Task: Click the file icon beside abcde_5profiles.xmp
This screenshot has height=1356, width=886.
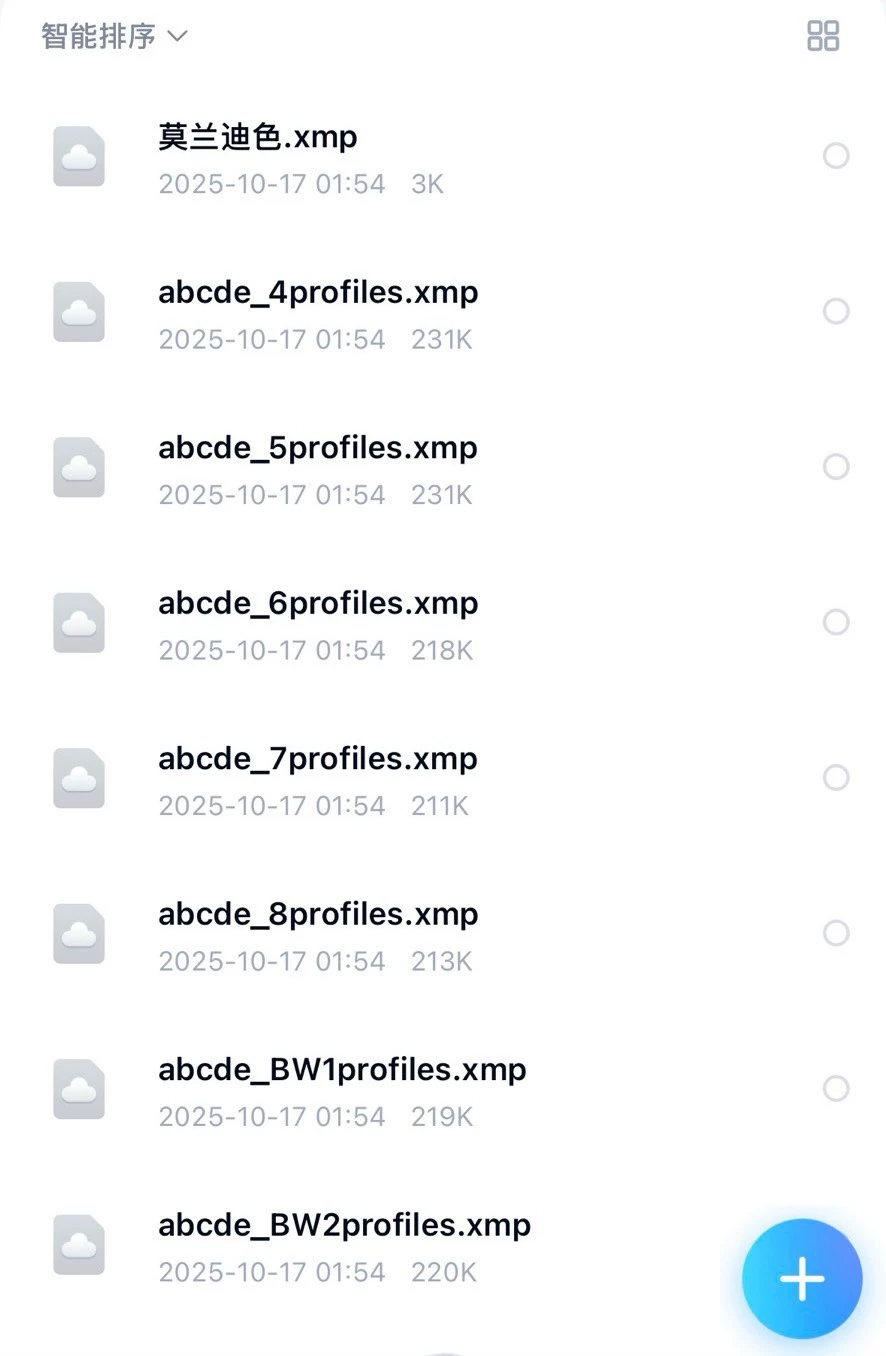Action: pos(79,467)
